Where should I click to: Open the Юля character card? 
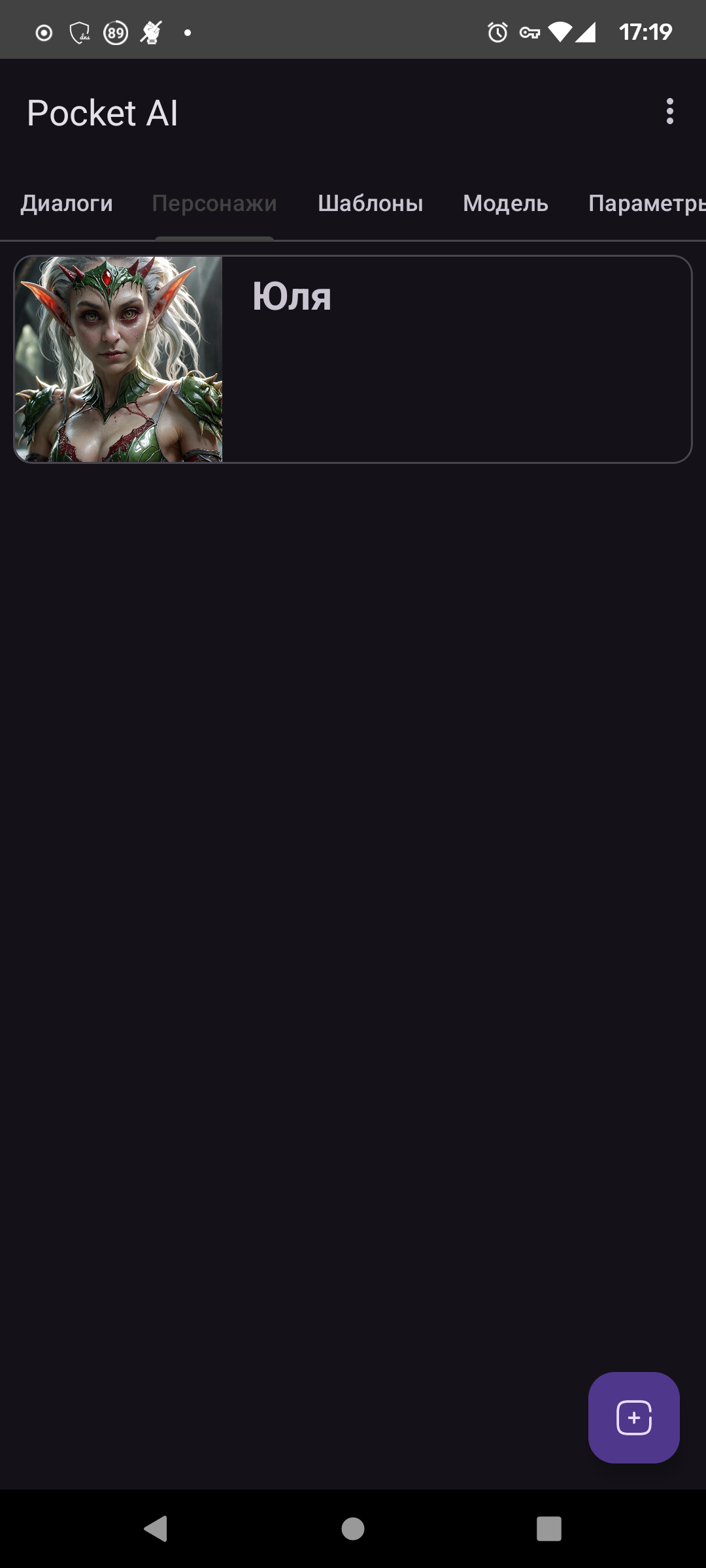point(353,359)
